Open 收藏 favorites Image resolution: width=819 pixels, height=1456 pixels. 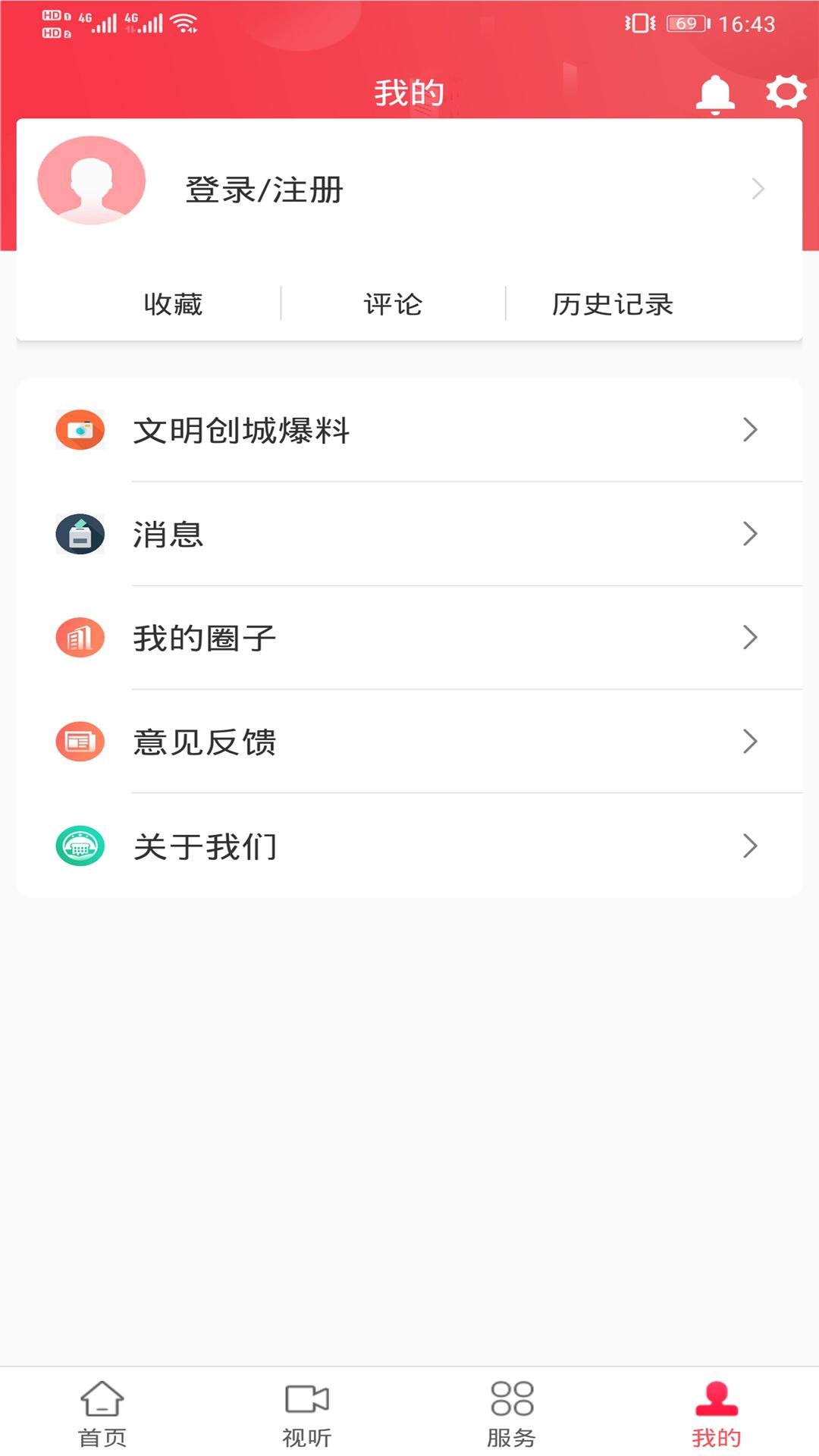pos(173,304)
